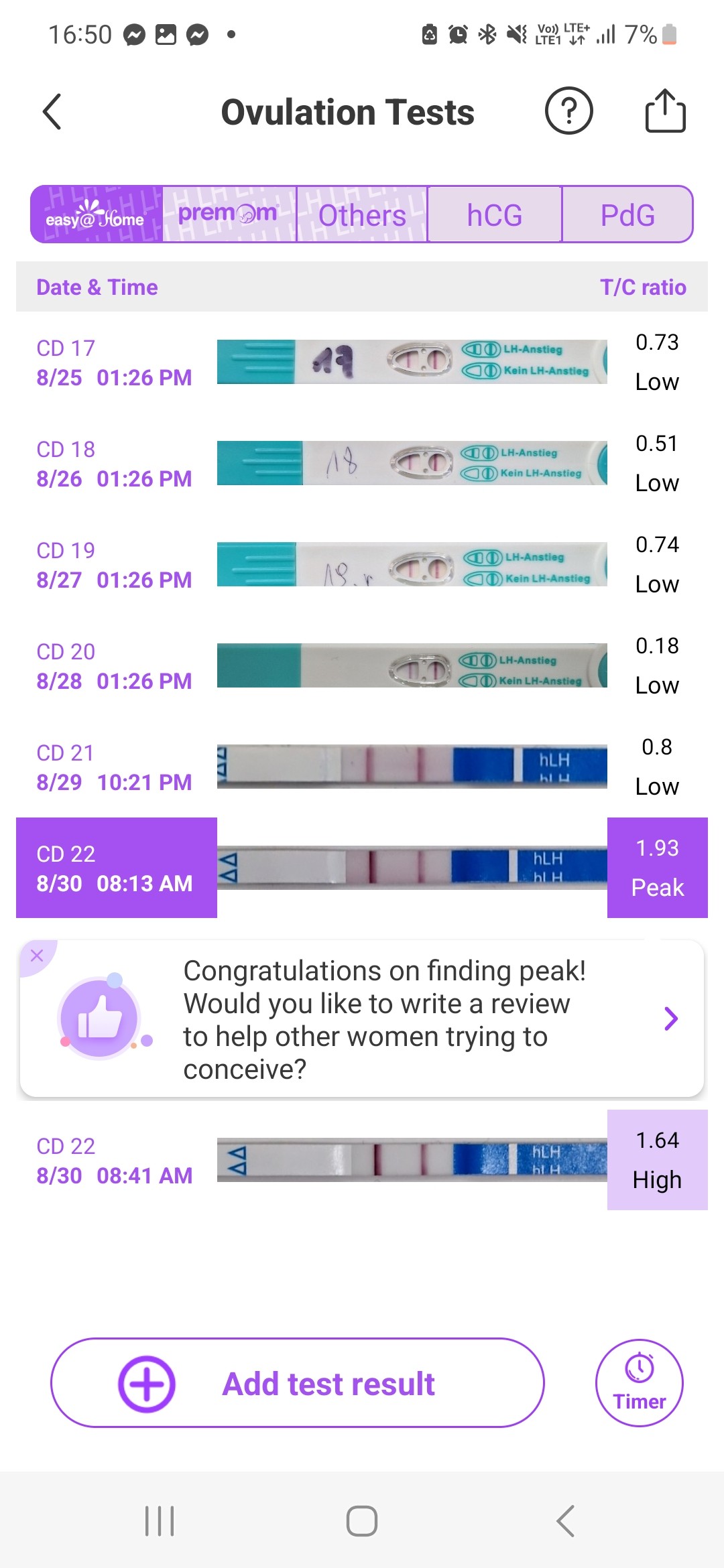Screen dimensions: 724x1568
Task: Open the Timer
Action: (639, 1384)
